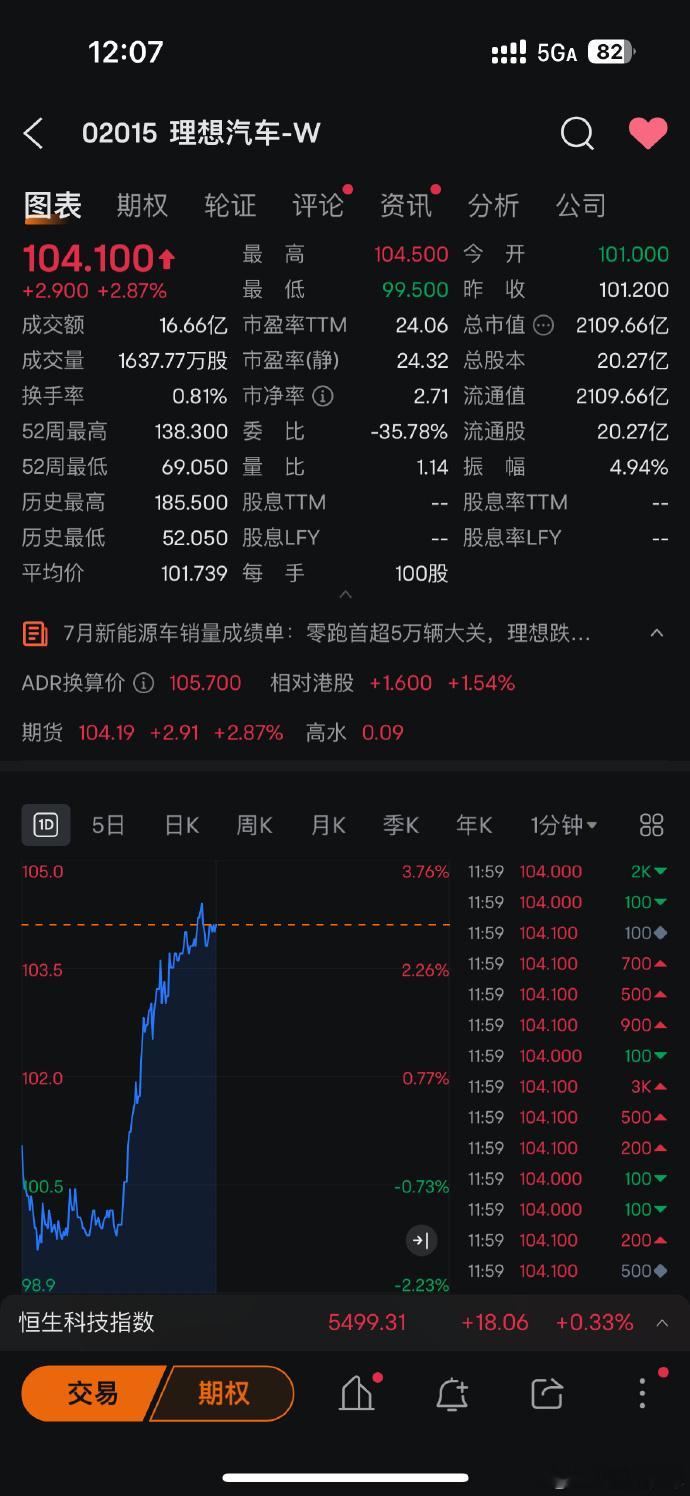Tap the orange 交易 button
Screen dimensions: 690x1496
pos(93,1393)
